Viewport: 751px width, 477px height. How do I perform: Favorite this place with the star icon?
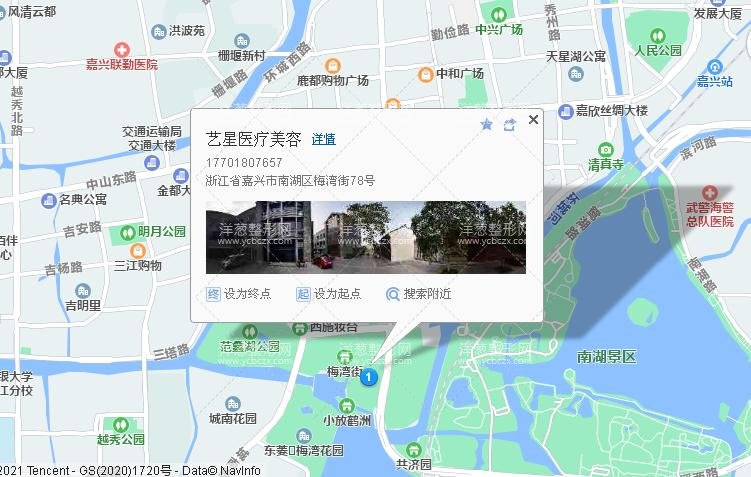point(486,124)
